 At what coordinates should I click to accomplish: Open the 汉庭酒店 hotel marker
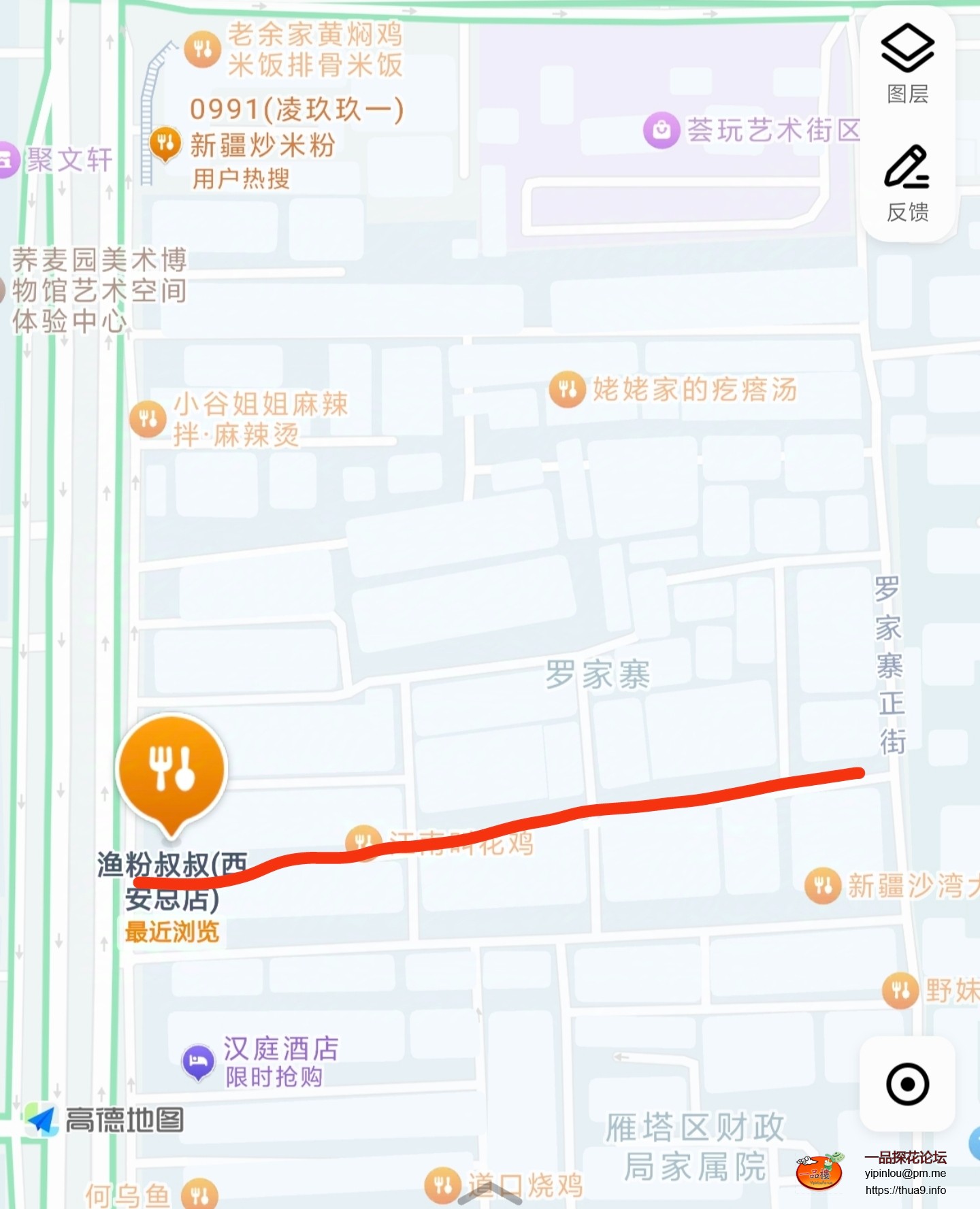click(x=198, y=1061)
